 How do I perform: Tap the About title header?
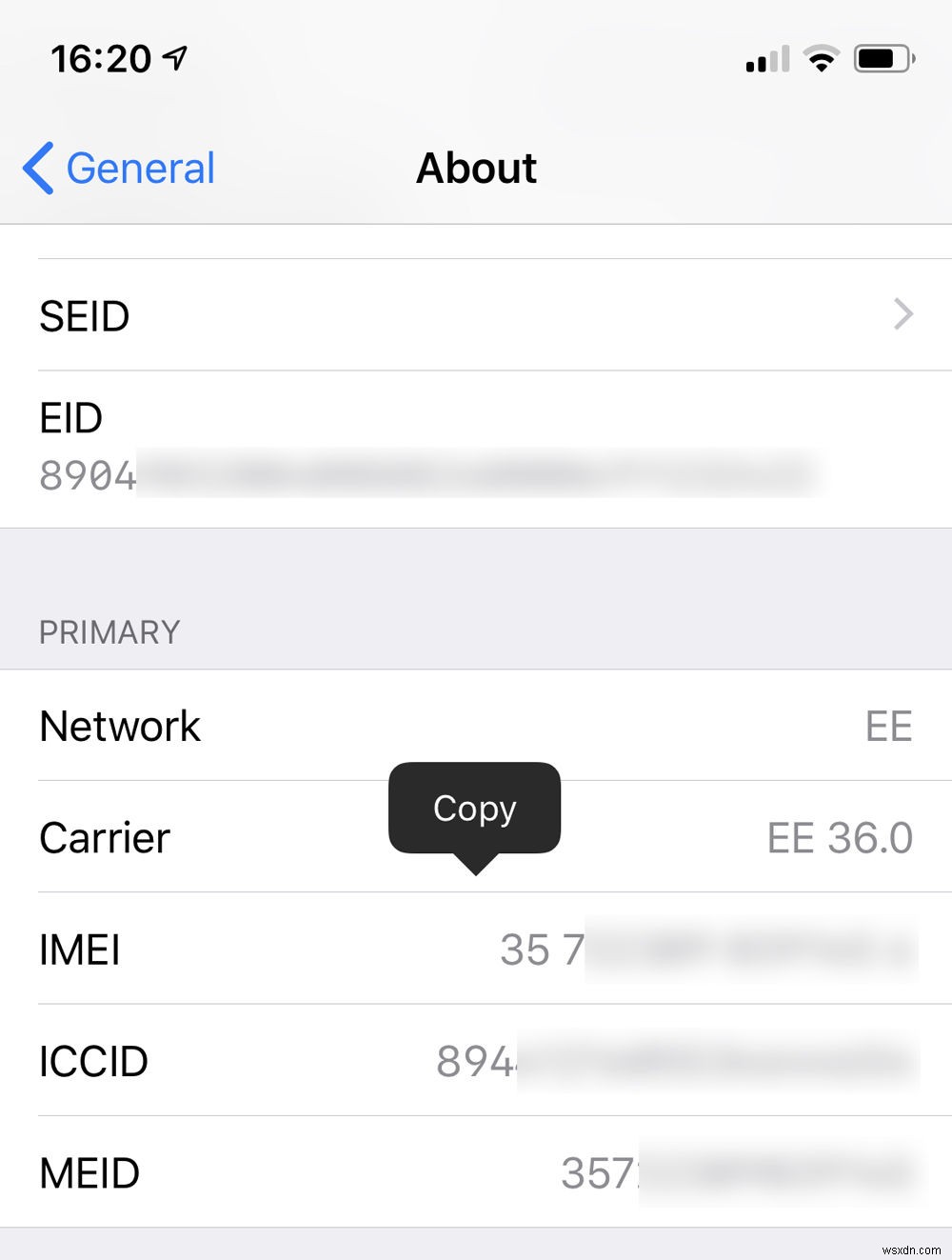pyautogui.click(x=476, y=168)
